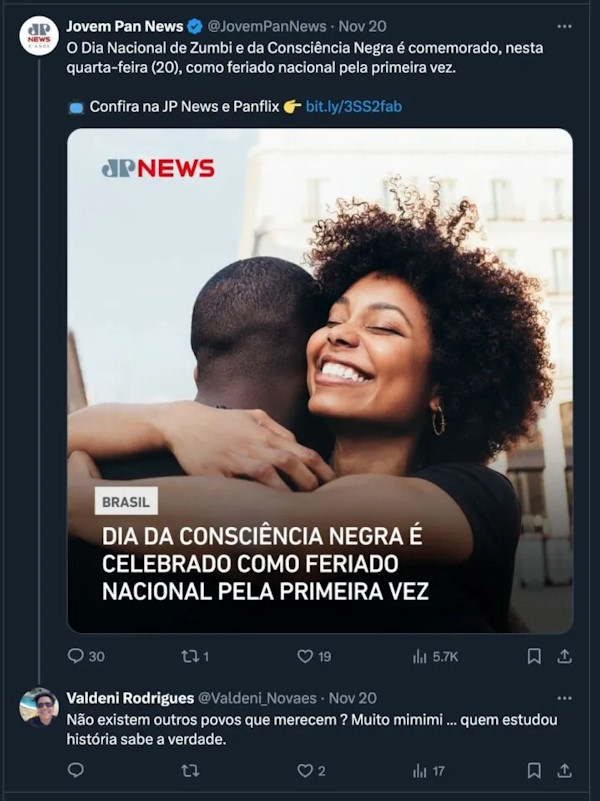Bookmark Valdeni Rodrigues reply

click(534, 770)
